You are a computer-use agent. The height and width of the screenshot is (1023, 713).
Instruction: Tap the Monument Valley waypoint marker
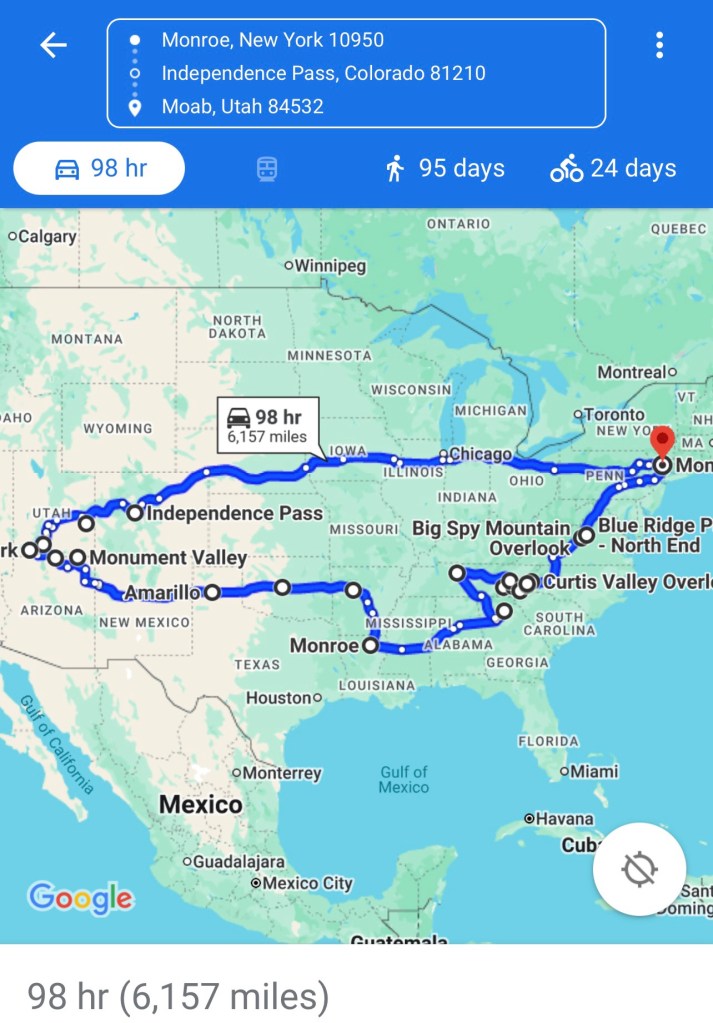point(77,557)
